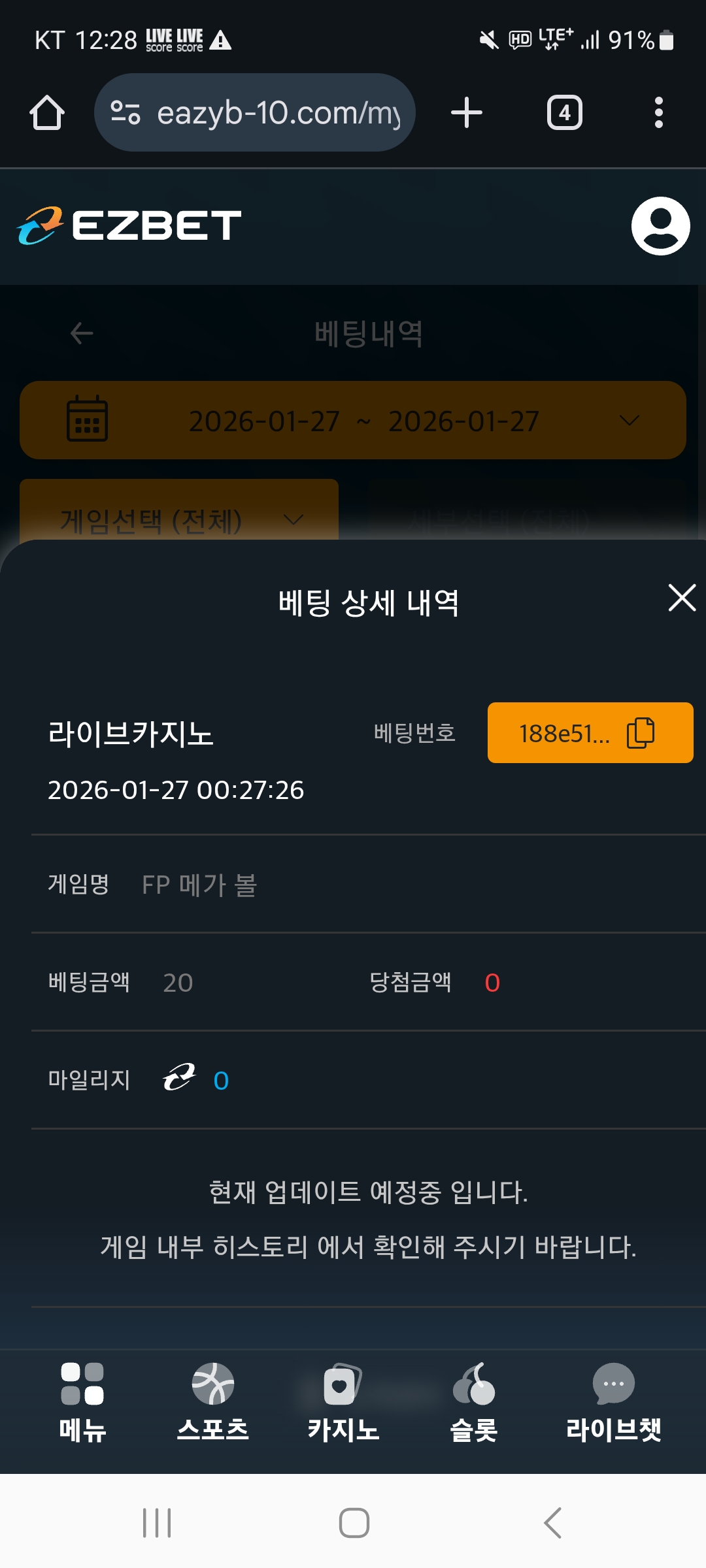Open 라이브챗 chat bubble icon
706x1568 pixels.
pos(613,1385)
